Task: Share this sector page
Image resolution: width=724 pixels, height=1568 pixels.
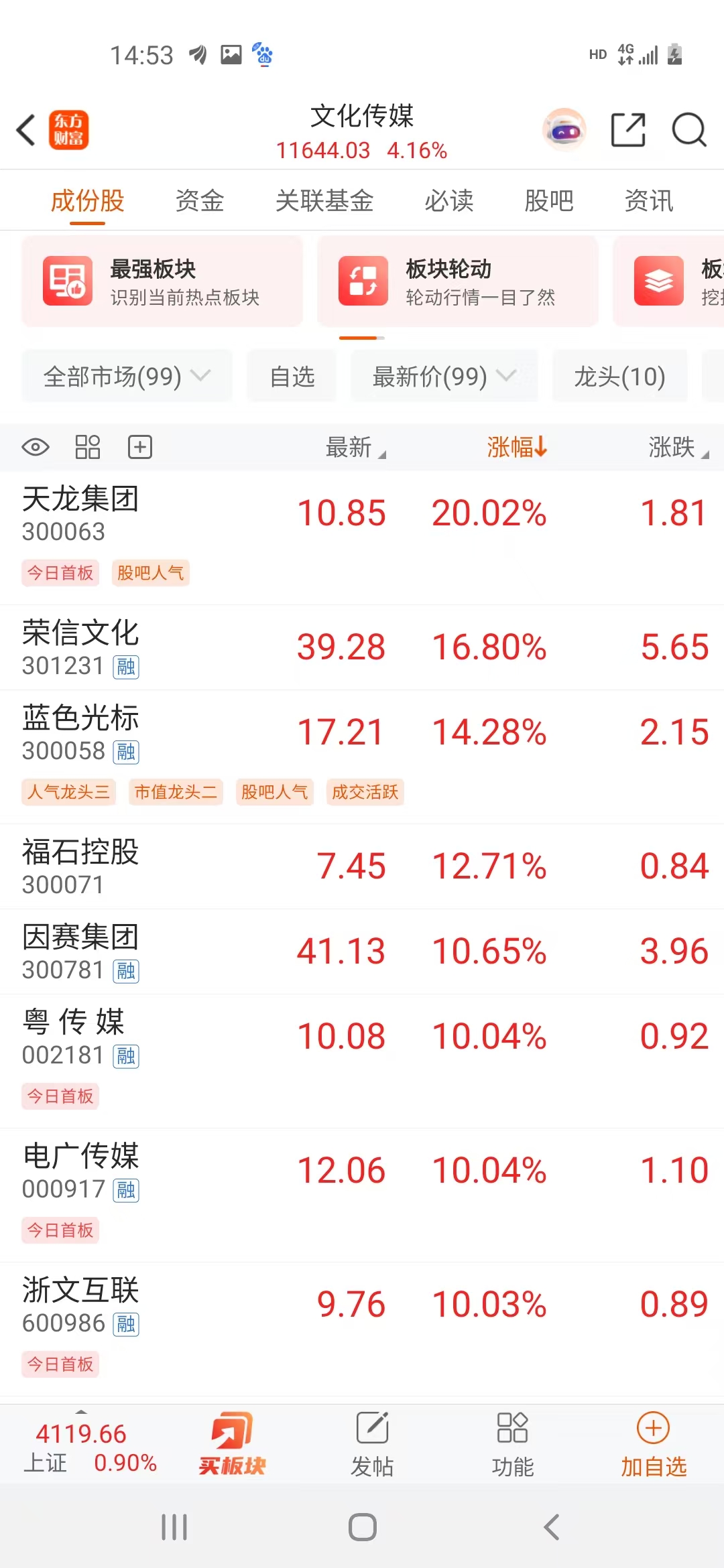Action: (x=628, y=130)
